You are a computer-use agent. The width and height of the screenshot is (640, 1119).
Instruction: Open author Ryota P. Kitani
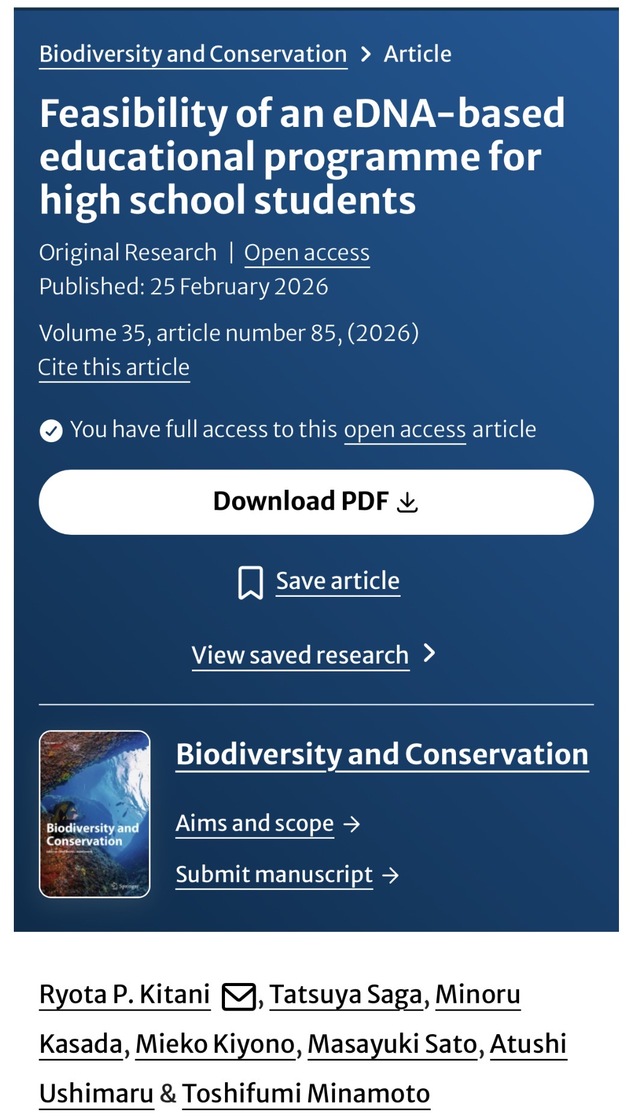125,995
